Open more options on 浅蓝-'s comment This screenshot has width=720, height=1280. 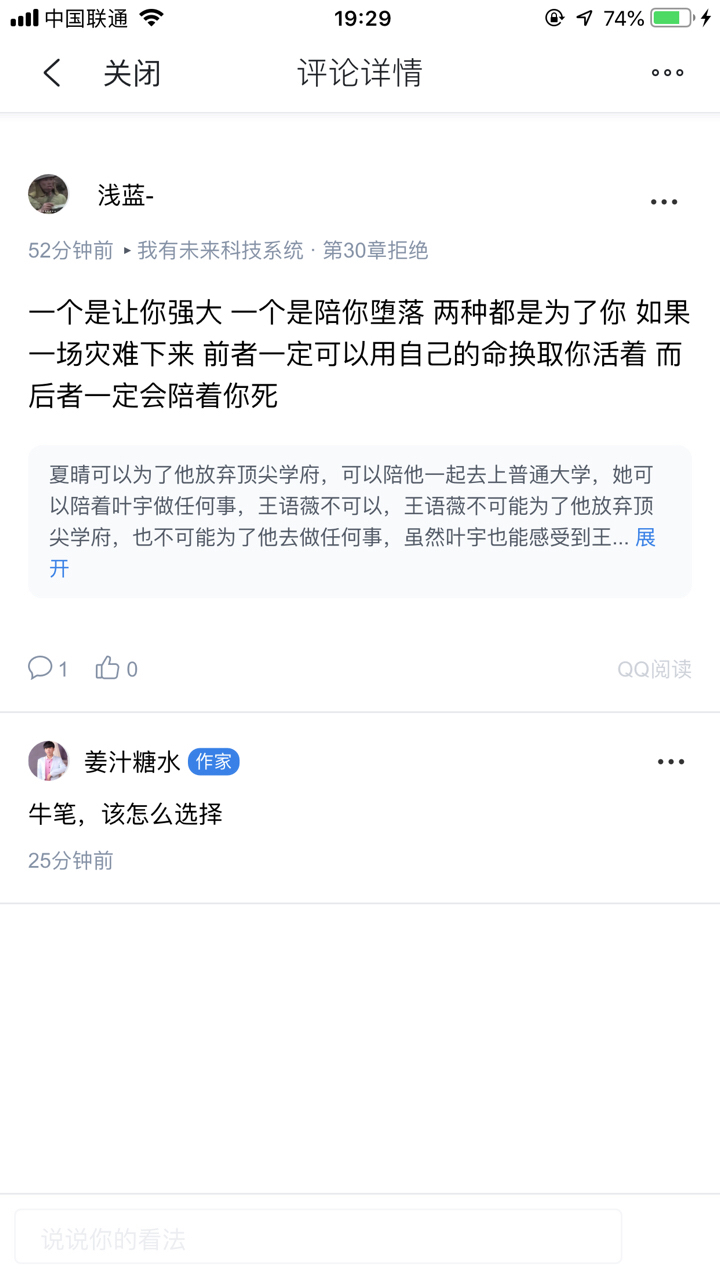pyautogui.click(x=664, y=202)
